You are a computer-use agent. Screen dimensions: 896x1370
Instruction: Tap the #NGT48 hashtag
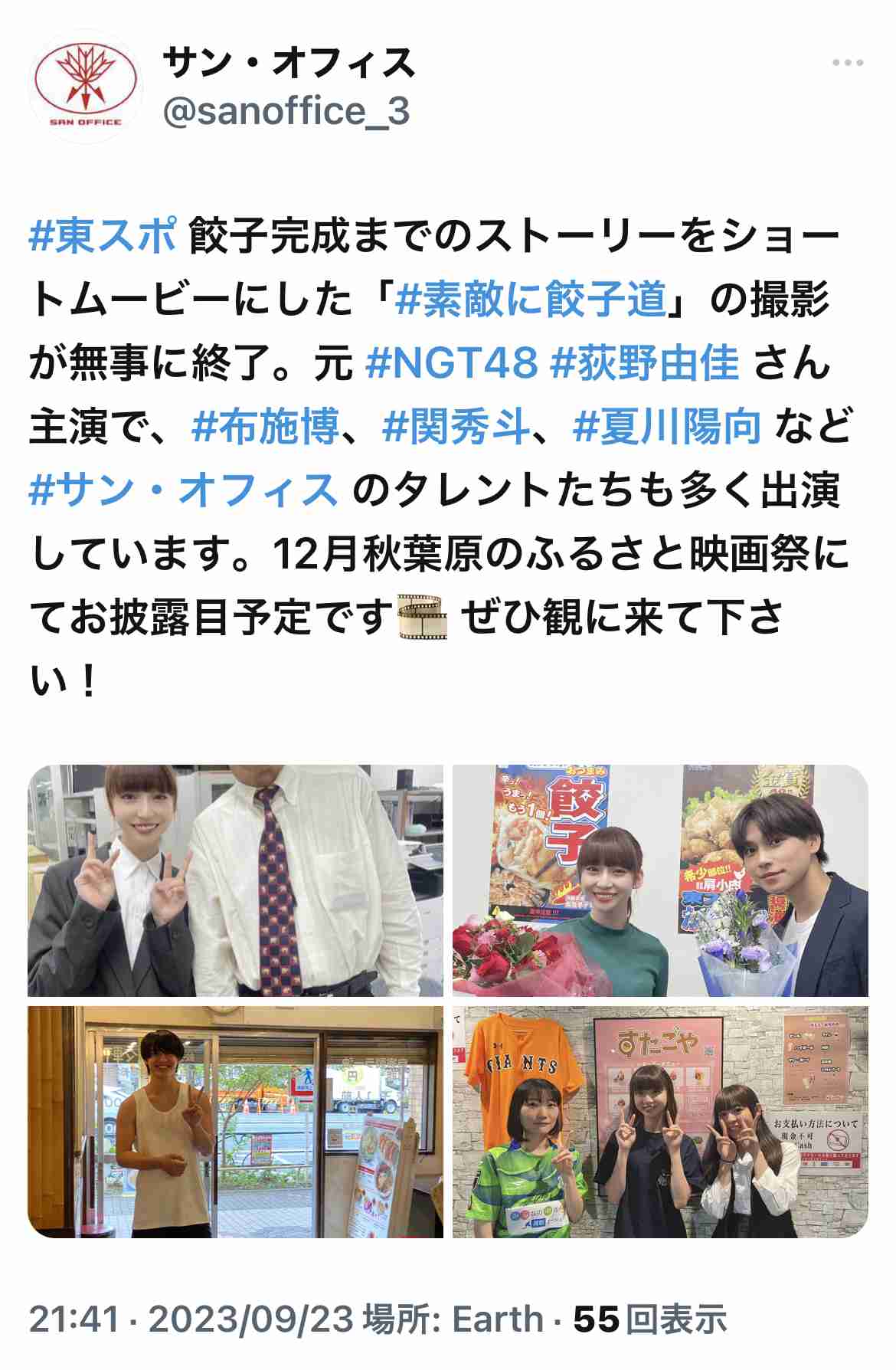pos(452,362)
